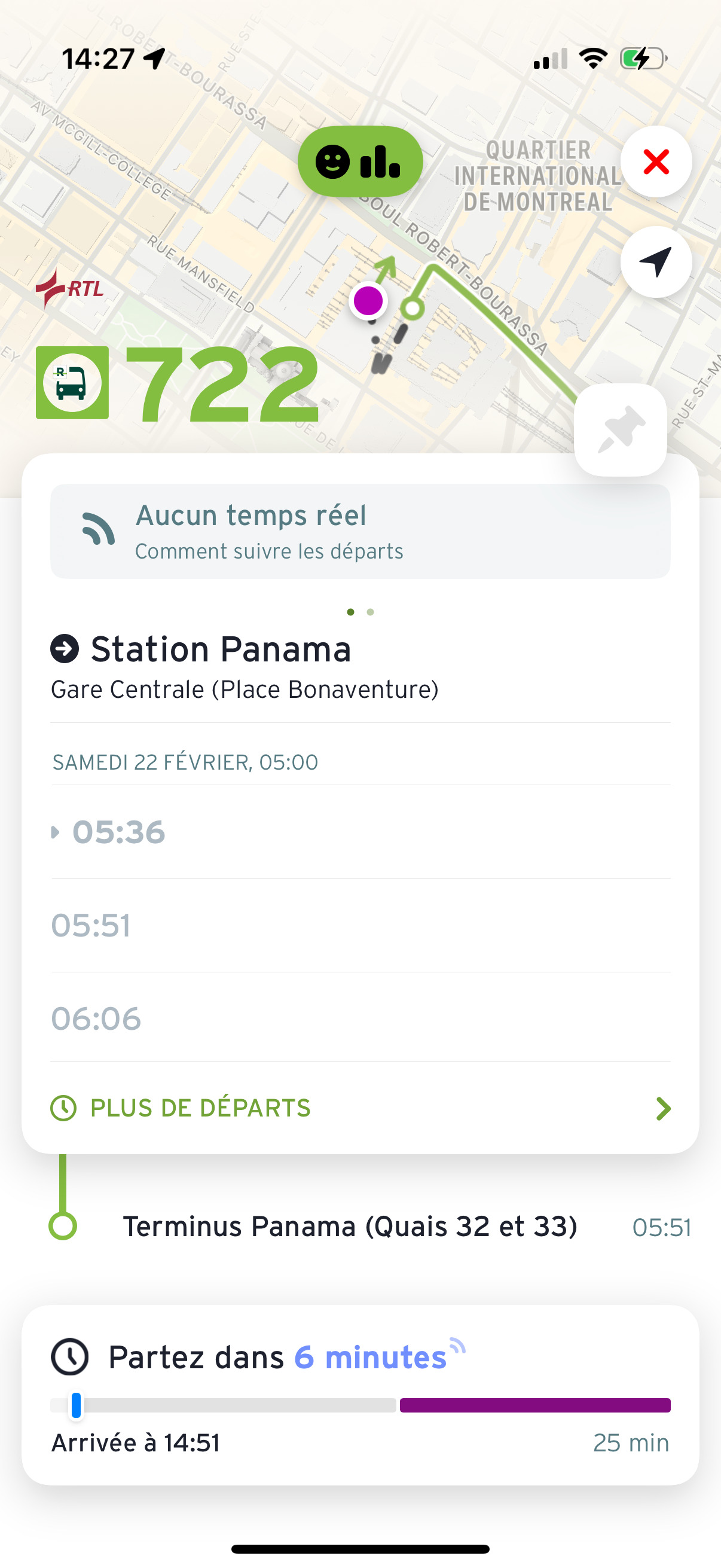This screenshot has height=1568, width=721.
Task: Close the route 722 view
Action: tap(656, 162)
